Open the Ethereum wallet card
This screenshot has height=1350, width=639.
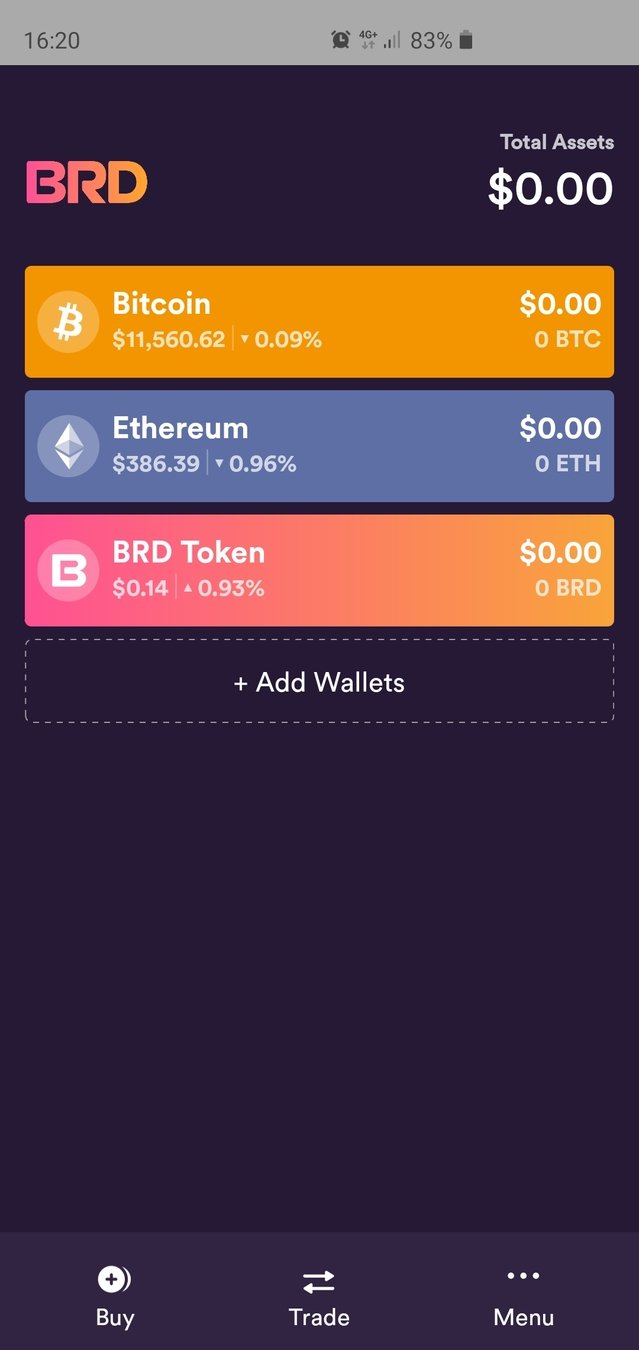coord(319,445)
